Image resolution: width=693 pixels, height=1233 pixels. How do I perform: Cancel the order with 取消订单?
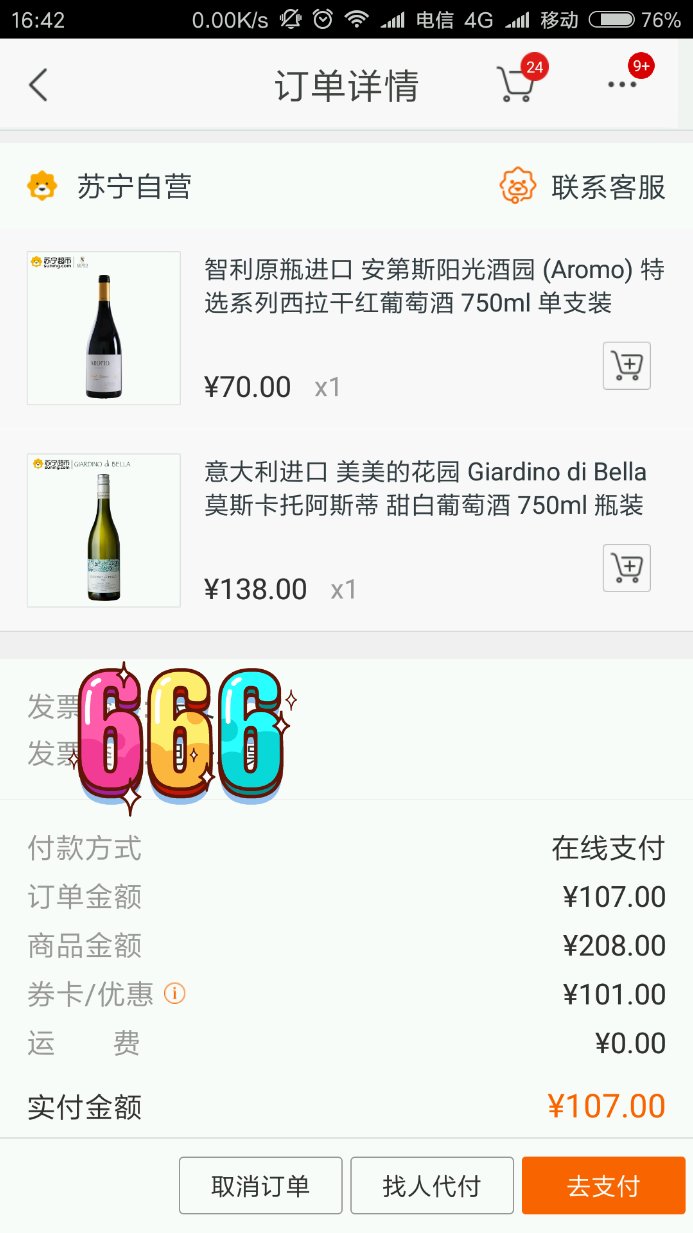(260, 1186)
